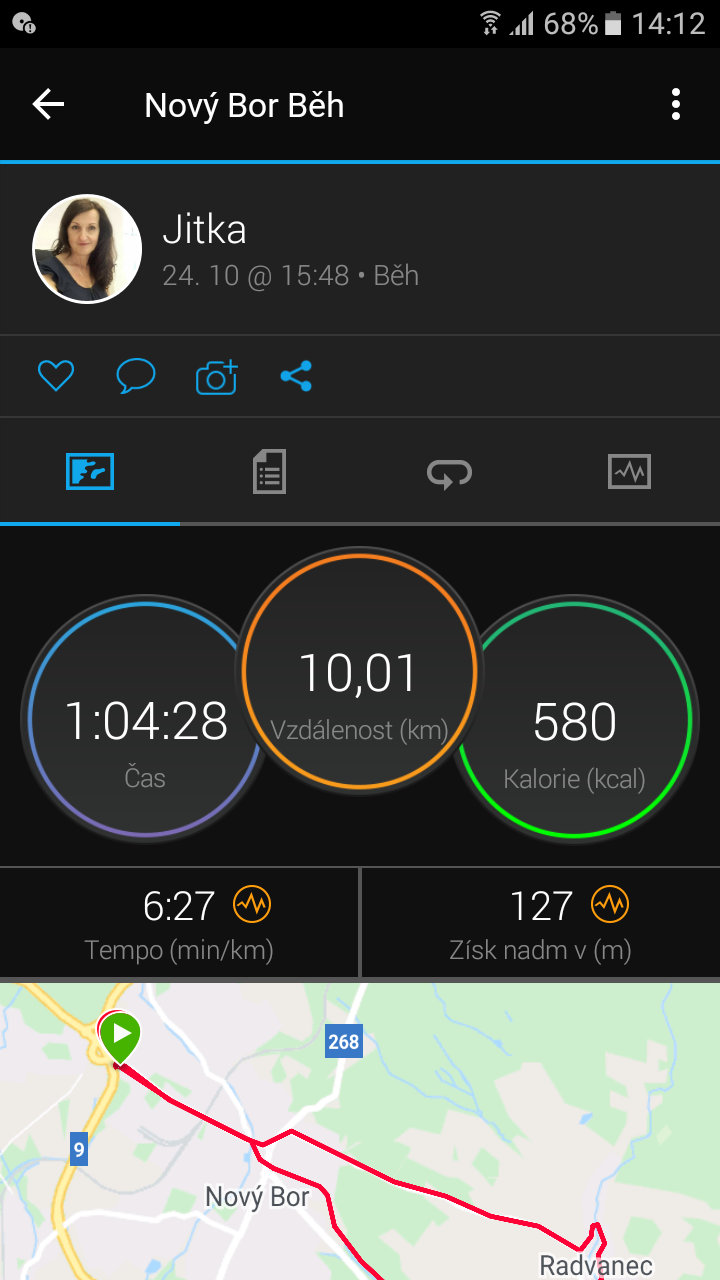Select the overview summary tab
The width and height of the screenshot is (720, 1280).
point(90,471)
